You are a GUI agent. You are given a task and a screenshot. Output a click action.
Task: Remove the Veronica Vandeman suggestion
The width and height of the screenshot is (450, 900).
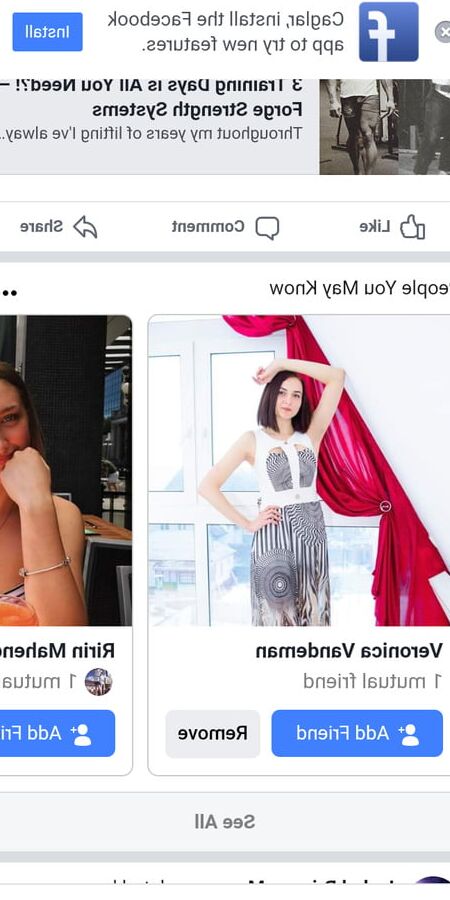[212, 733]
